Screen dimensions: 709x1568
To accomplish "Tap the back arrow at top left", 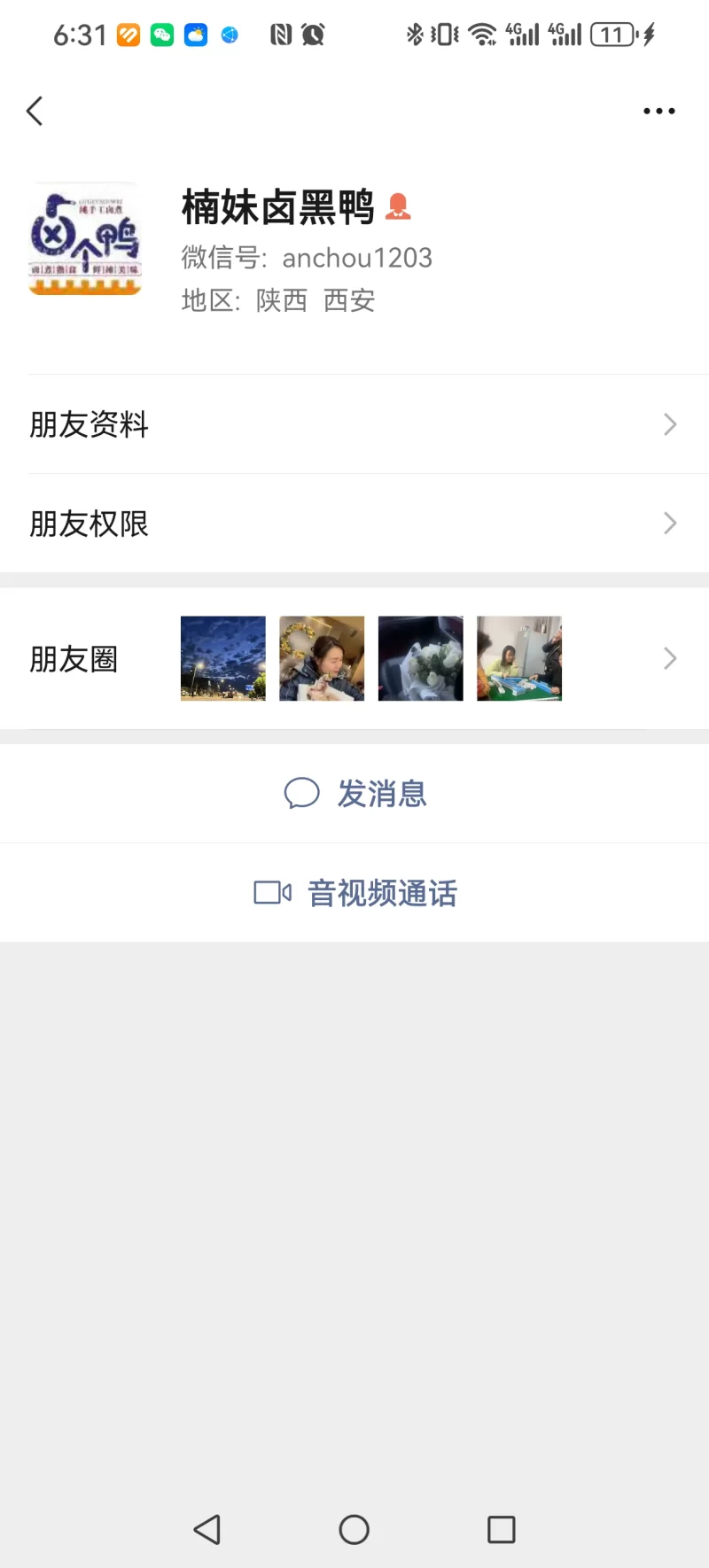I will (x=34, y=111).
